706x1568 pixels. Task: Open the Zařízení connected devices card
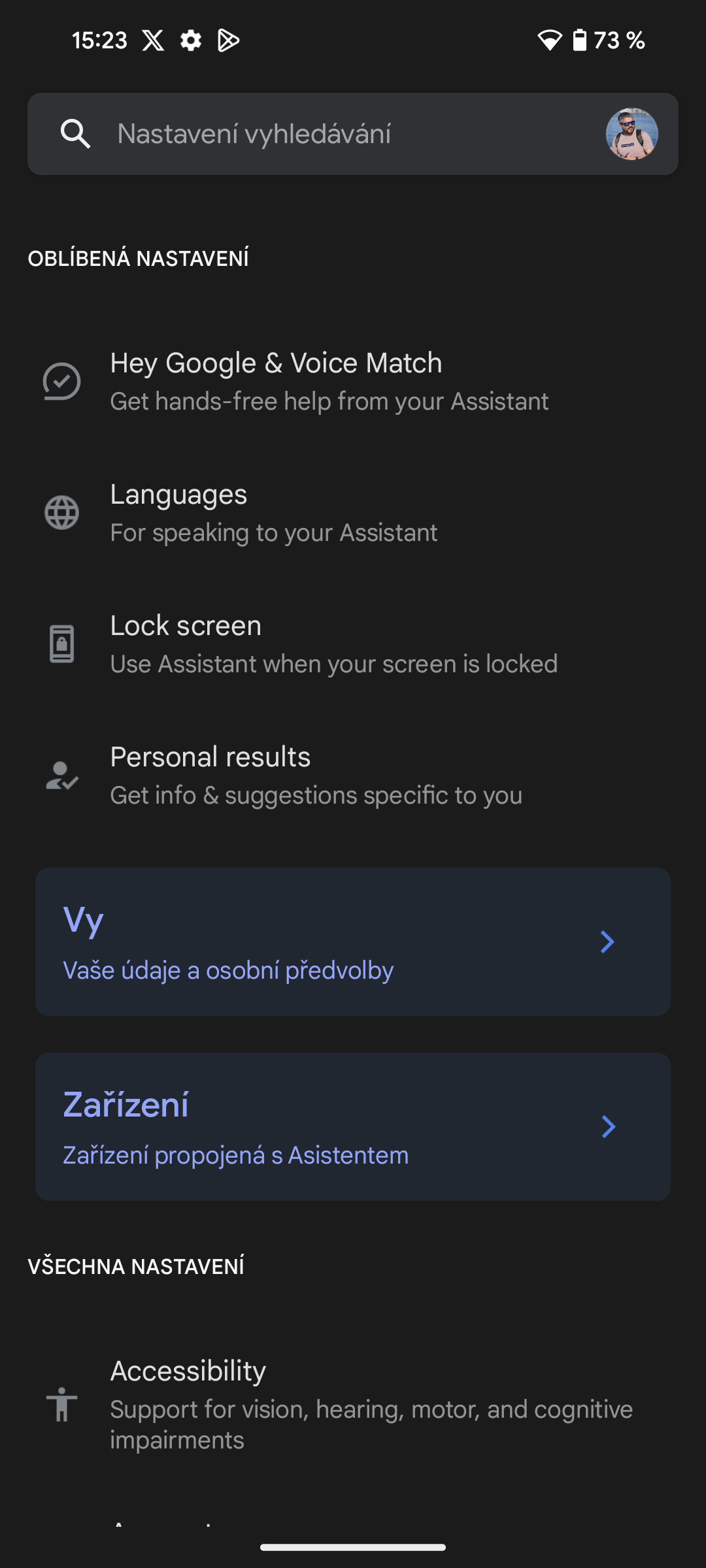[x=353, y=1126]
